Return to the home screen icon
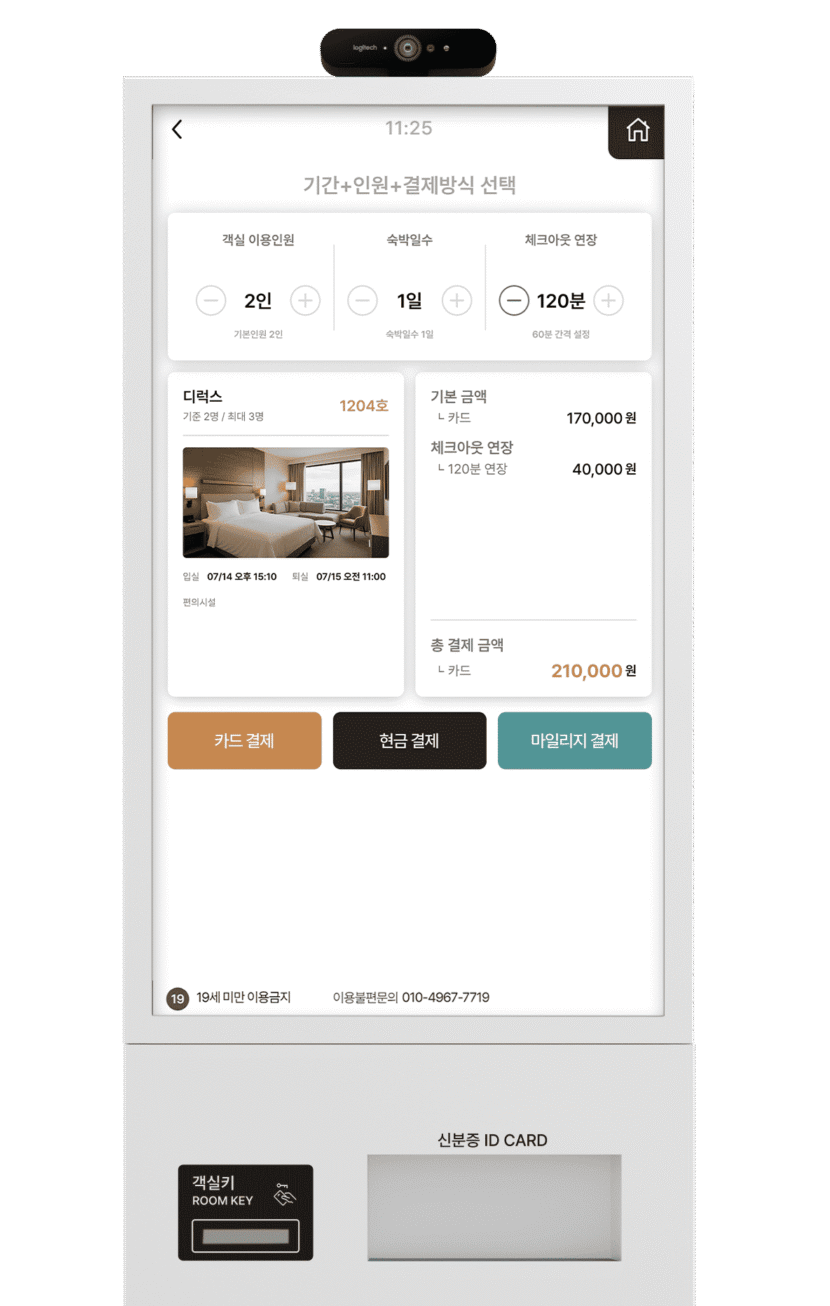830x1306 pixels. coord(637,130)
